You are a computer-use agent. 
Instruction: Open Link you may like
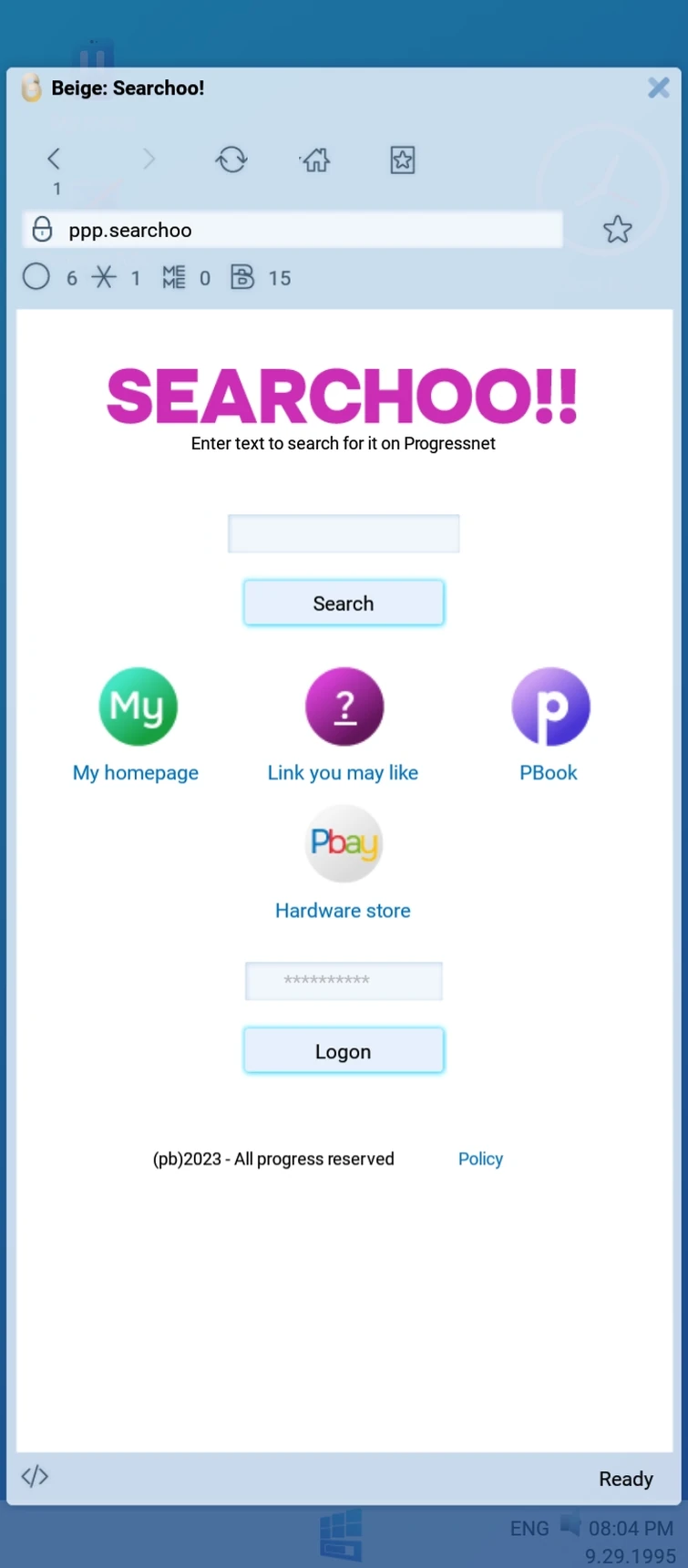[344, 725]
